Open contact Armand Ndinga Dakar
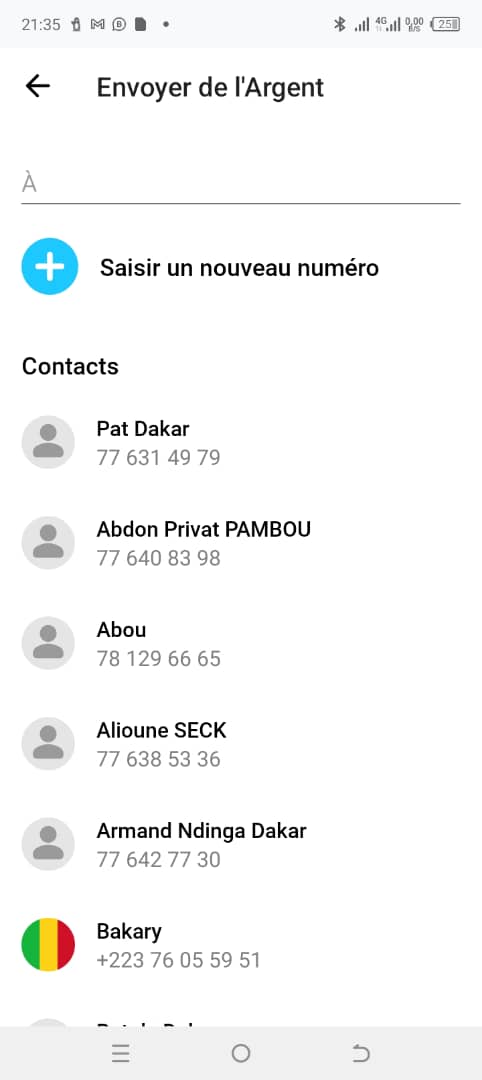 [241, 844]
